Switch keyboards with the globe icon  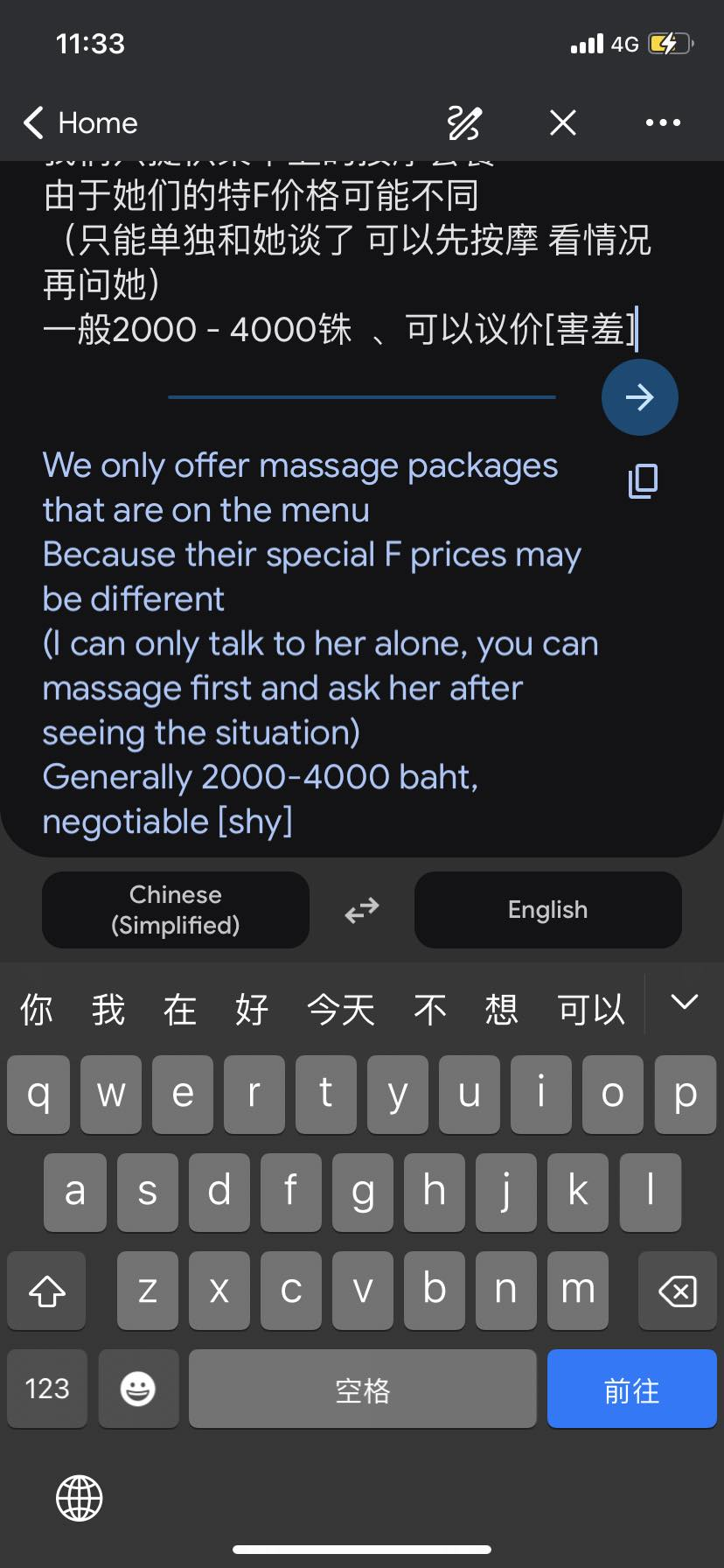(x=79, y=1497)
